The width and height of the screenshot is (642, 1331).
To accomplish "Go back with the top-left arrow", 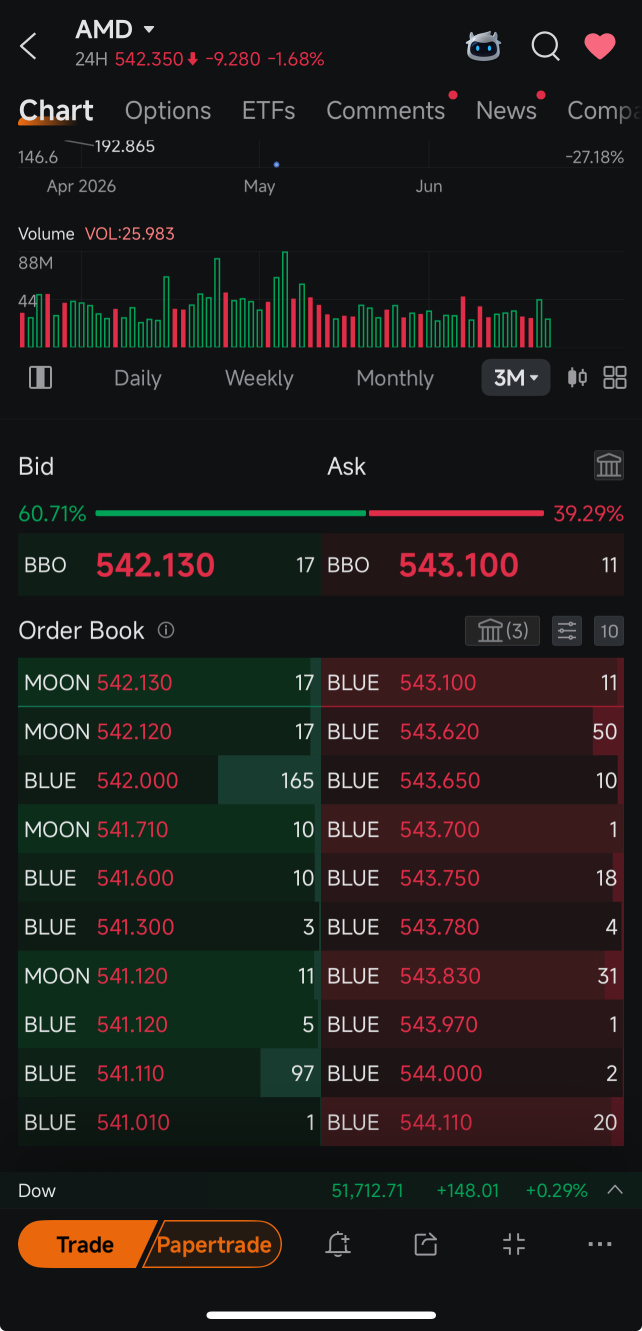I will tap(28, 45).
